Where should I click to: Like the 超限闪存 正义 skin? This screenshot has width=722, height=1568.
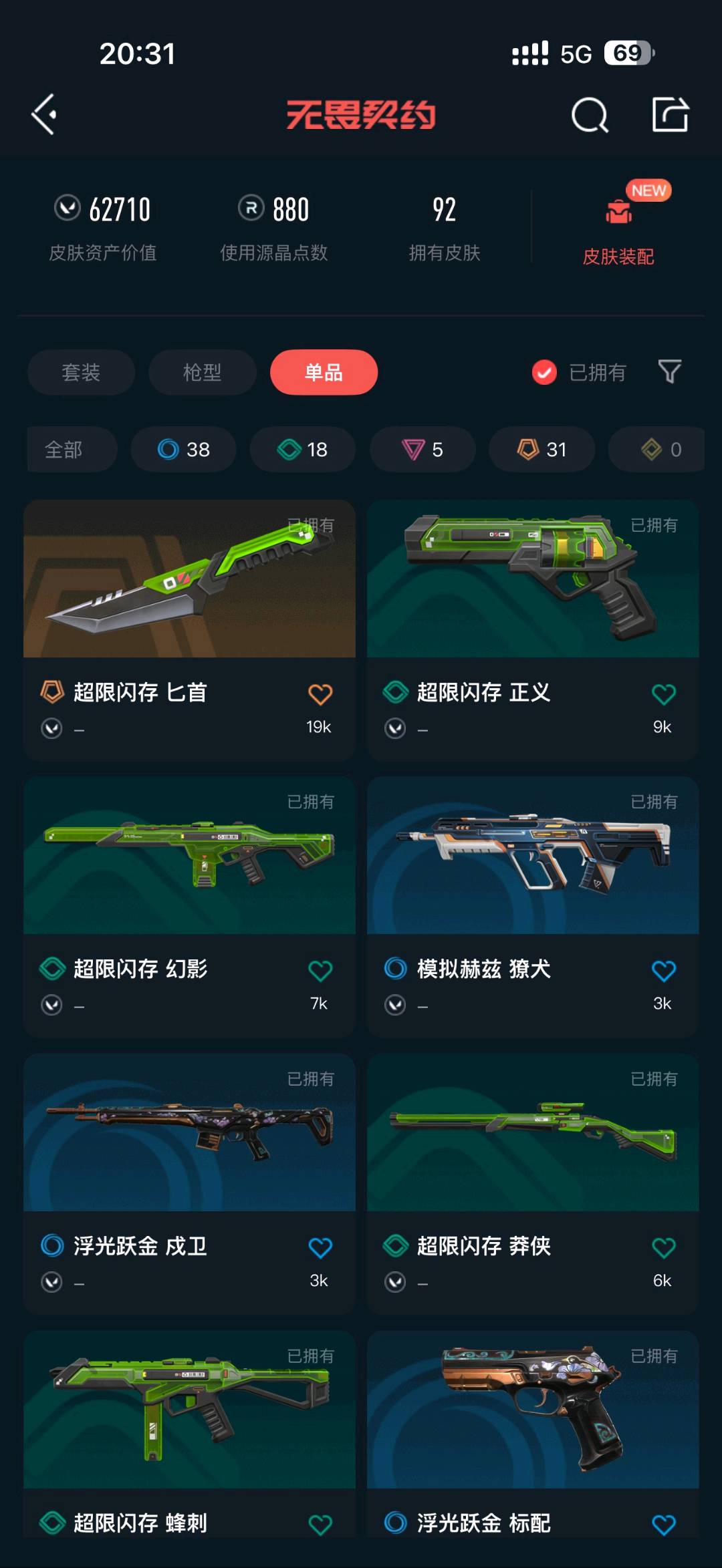pos(663,695)
